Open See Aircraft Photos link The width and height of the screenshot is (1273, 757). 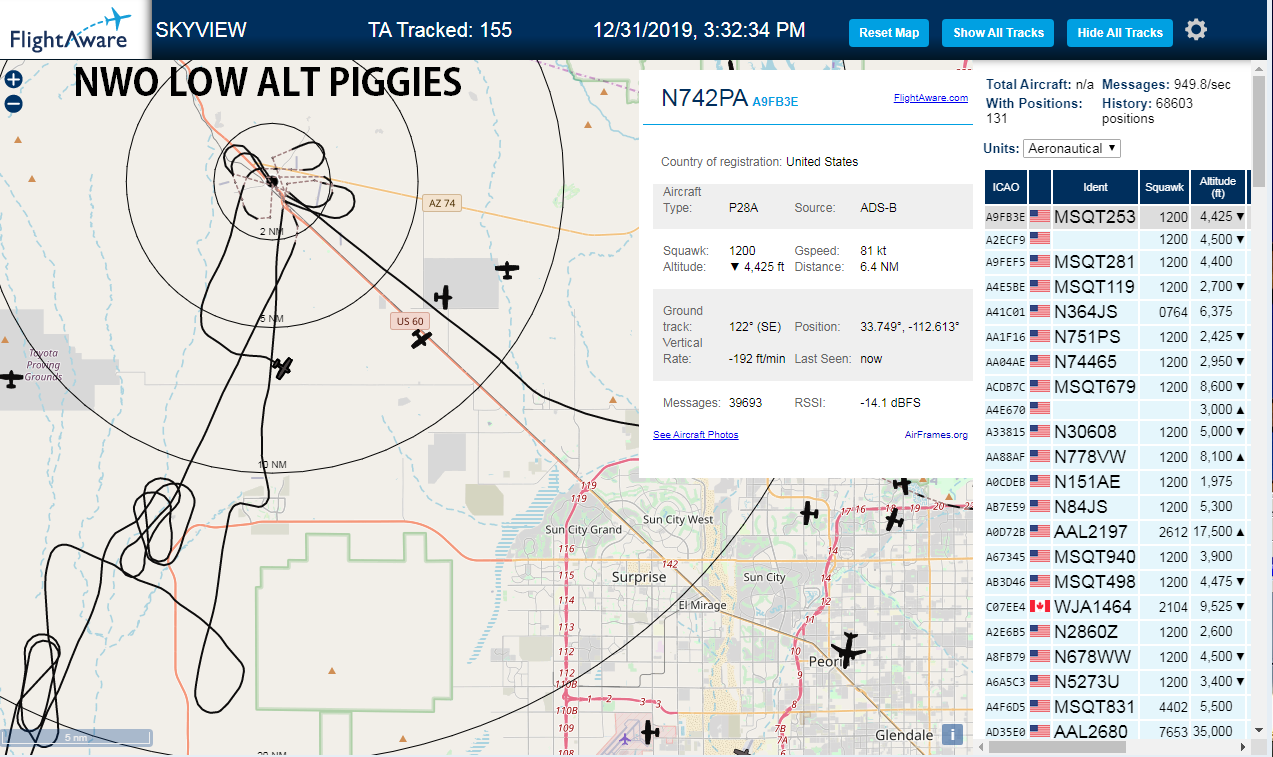click(x=695, y=435)
